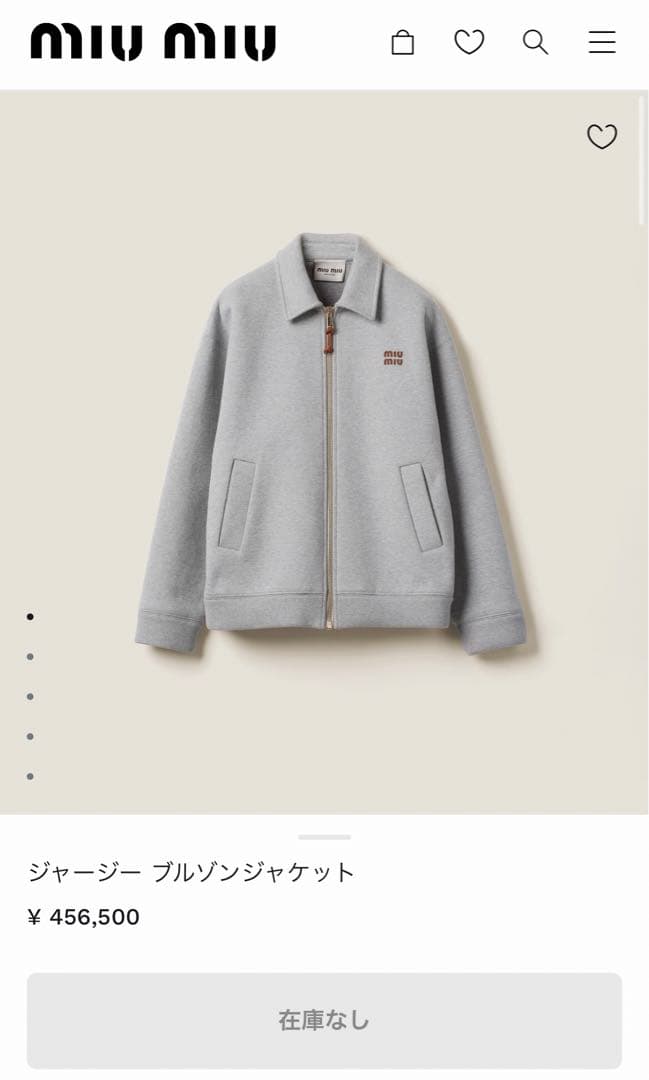Open the shopping bag
The height and width of the screenshot is (1080, 649).
click(403, 42)
